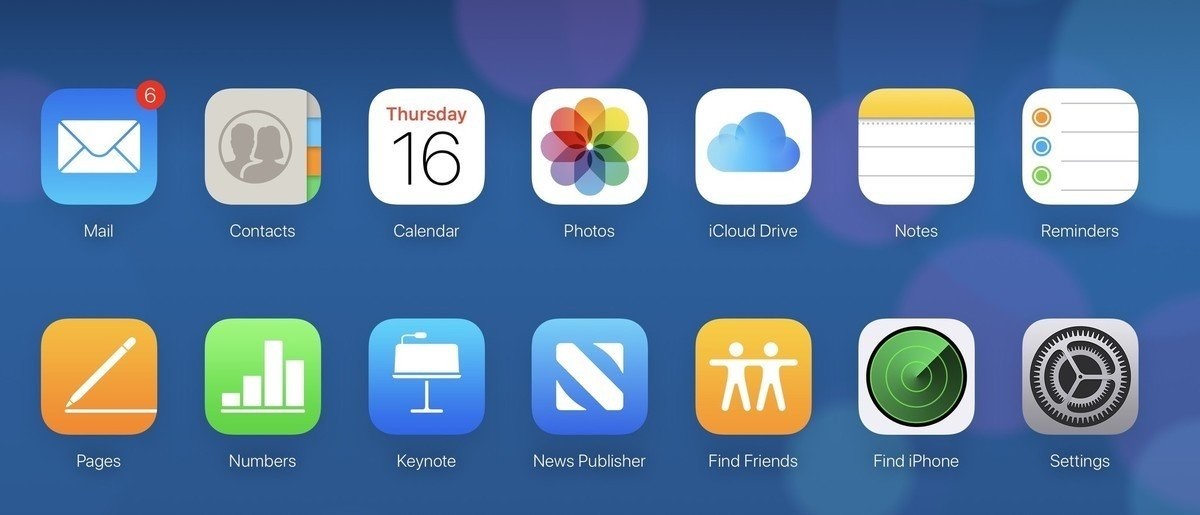This screenshot has height=515, width=1200.
Task: Open Find iPhone
Action: pos(916,377)
